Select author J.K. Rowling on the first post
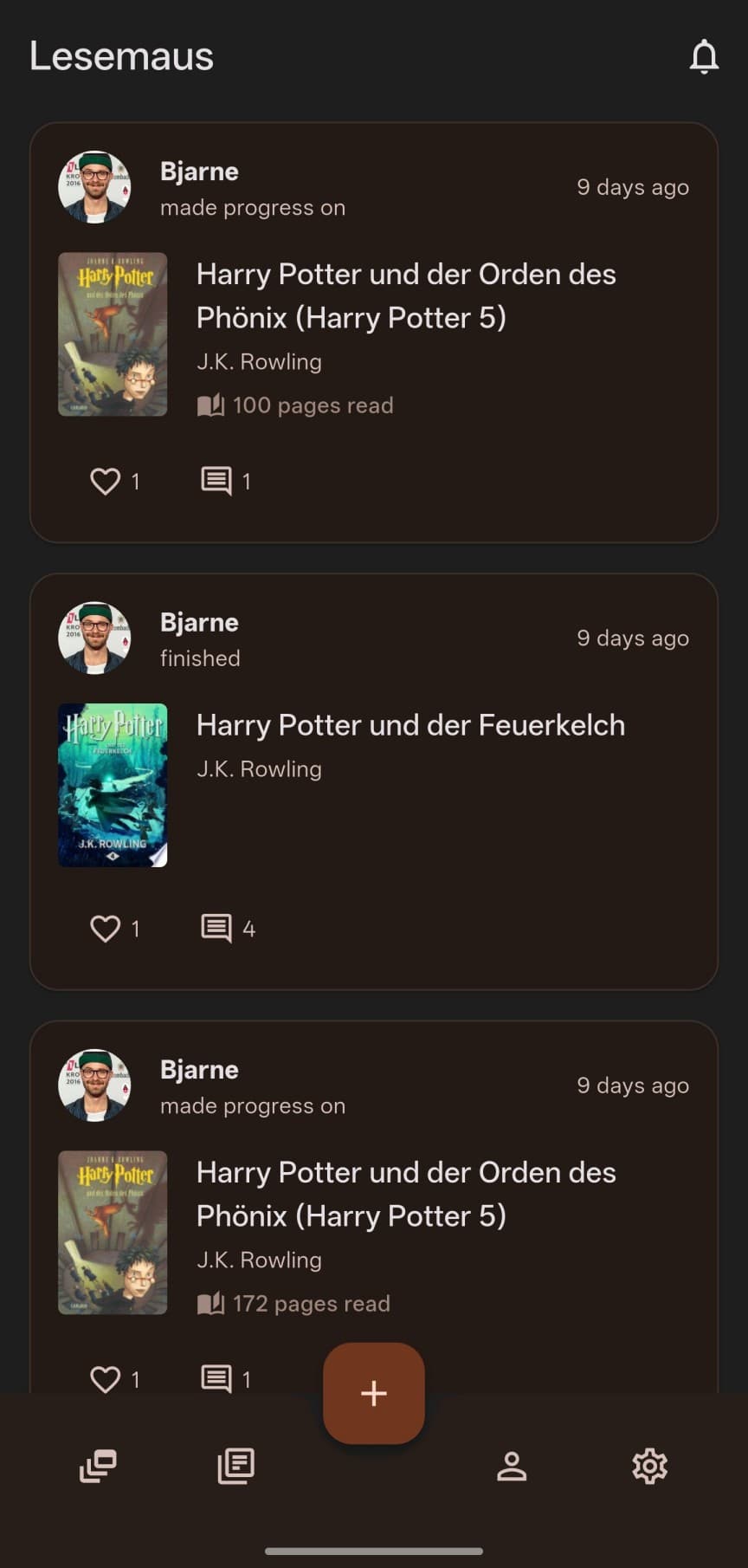Image resolution: width=748 pixels, height=1568 pixels. [x=259, y=361]
